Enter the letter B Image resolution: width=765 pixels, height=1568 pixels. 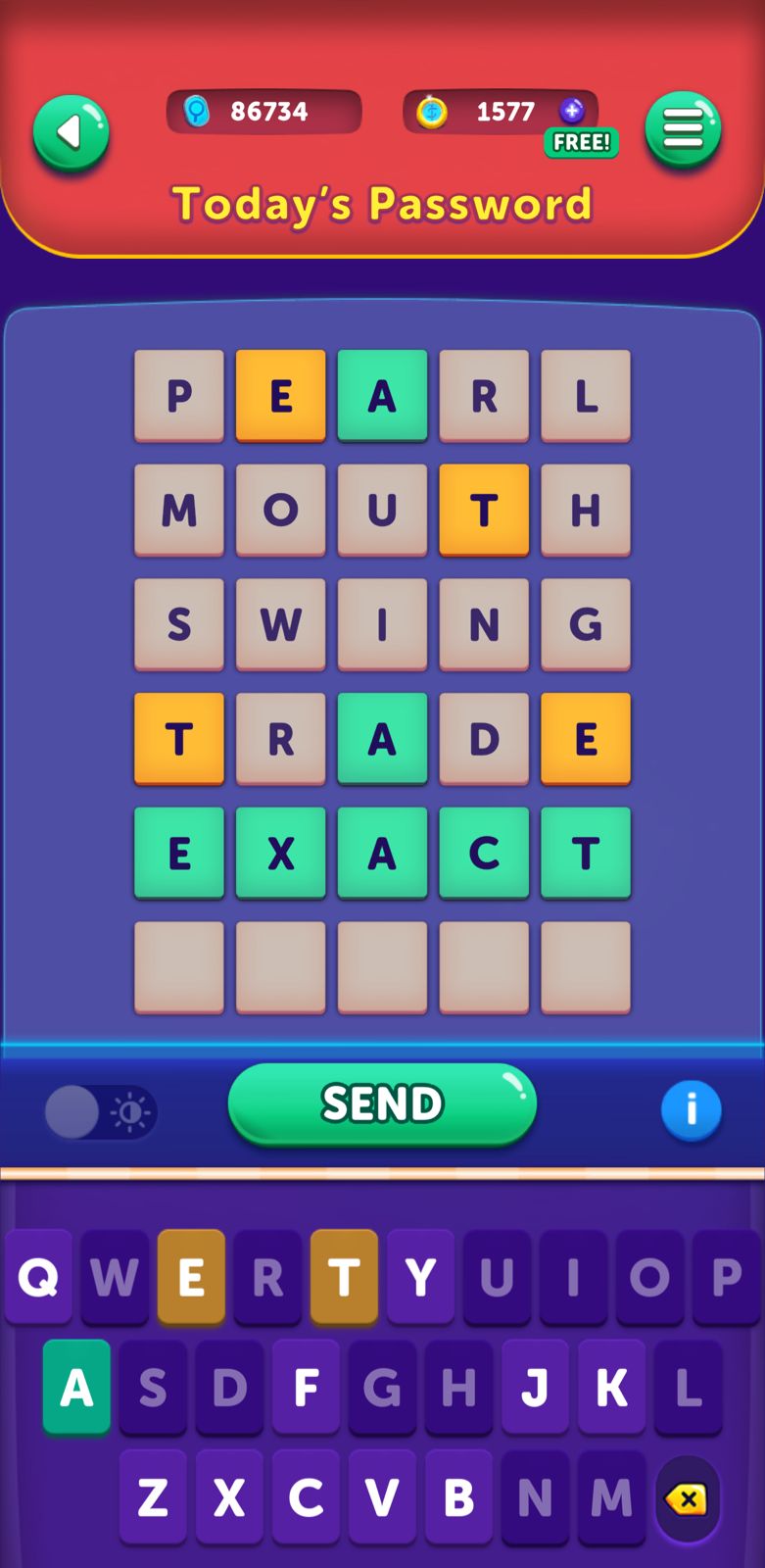458,1497
